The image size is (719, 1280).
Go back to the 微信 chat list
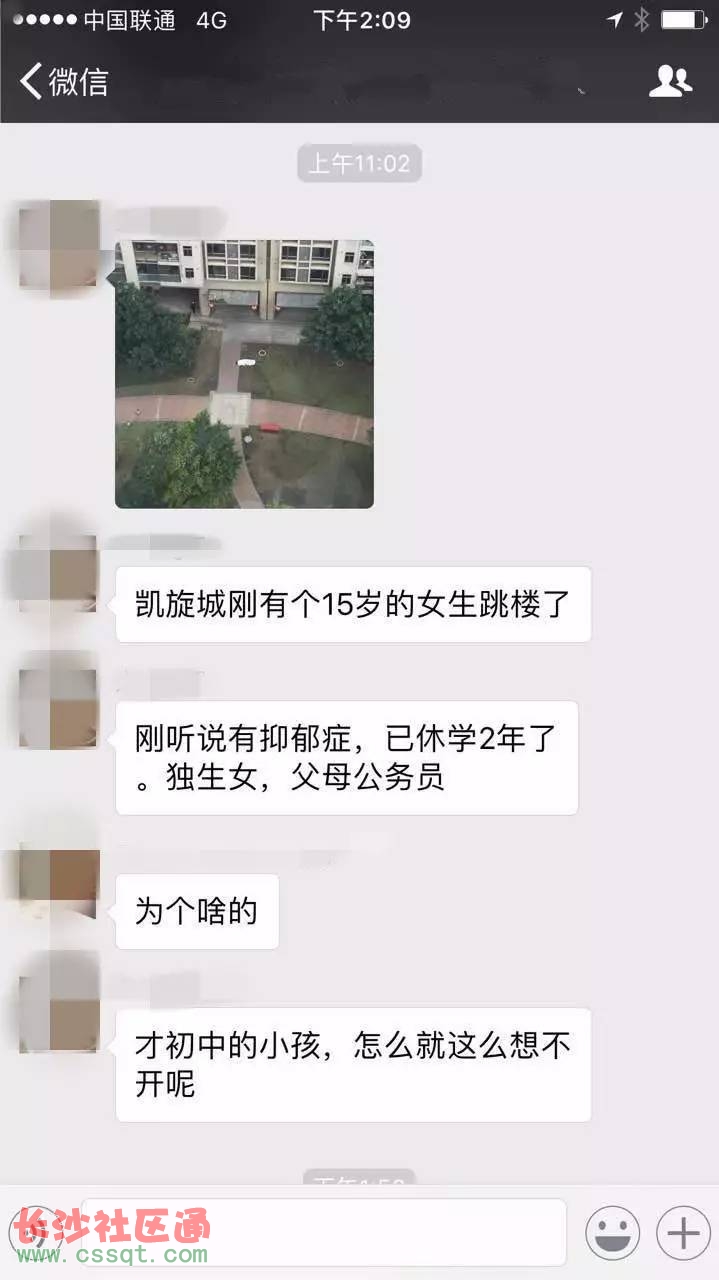point(62,82)
